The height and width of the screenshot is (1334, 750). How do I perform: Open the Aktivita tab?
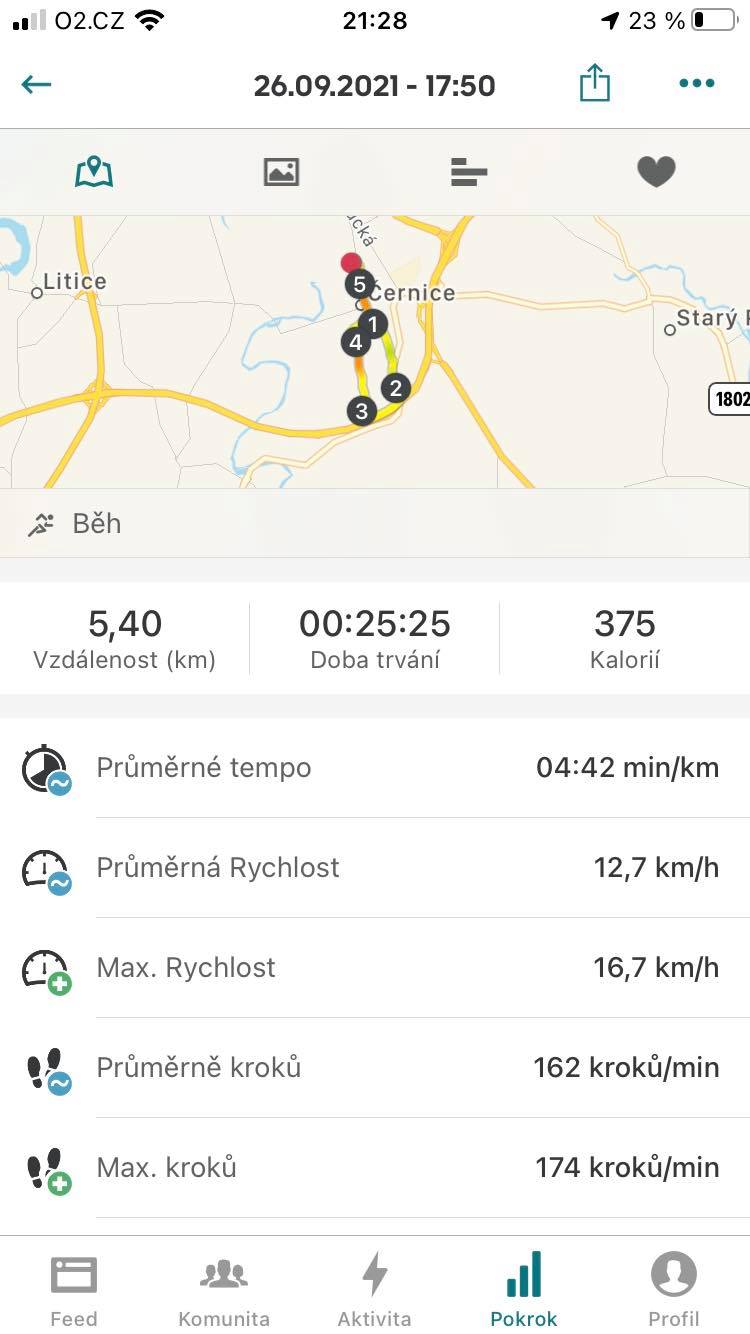pyautogui.click(x=374, y=1288)
